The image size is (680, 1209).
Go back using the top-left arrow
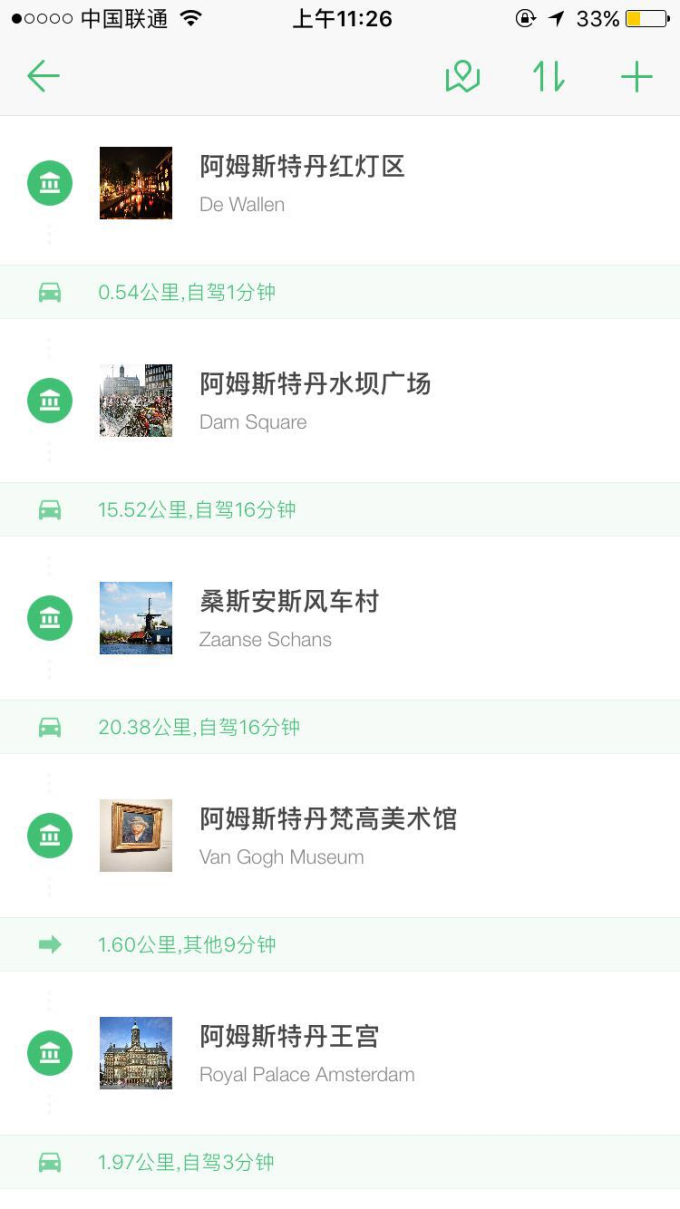click(x=43, y=76)
